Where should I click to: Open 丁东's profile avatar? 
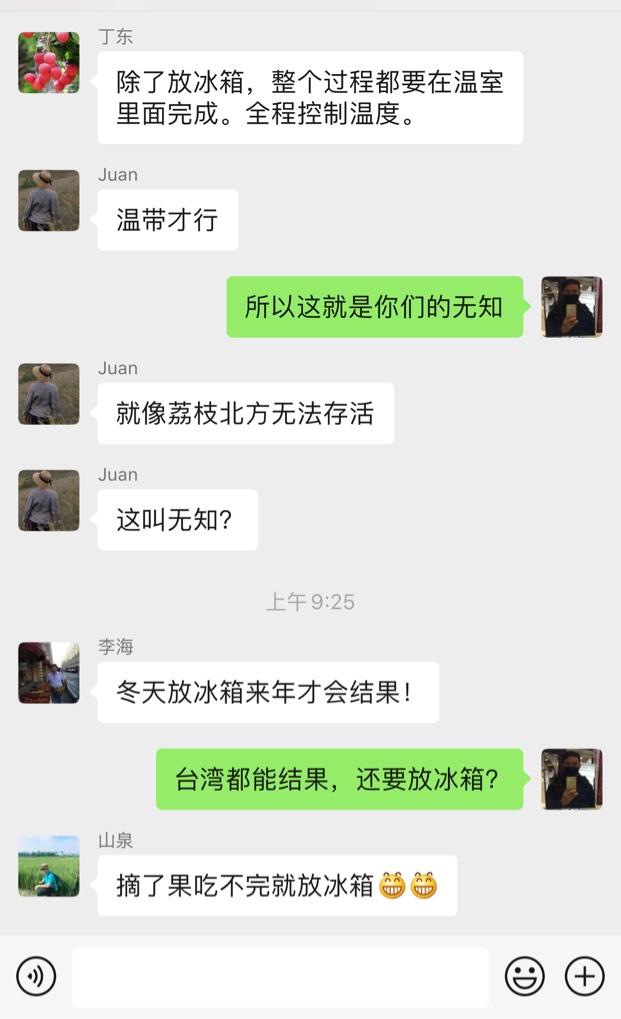[49, 62]
